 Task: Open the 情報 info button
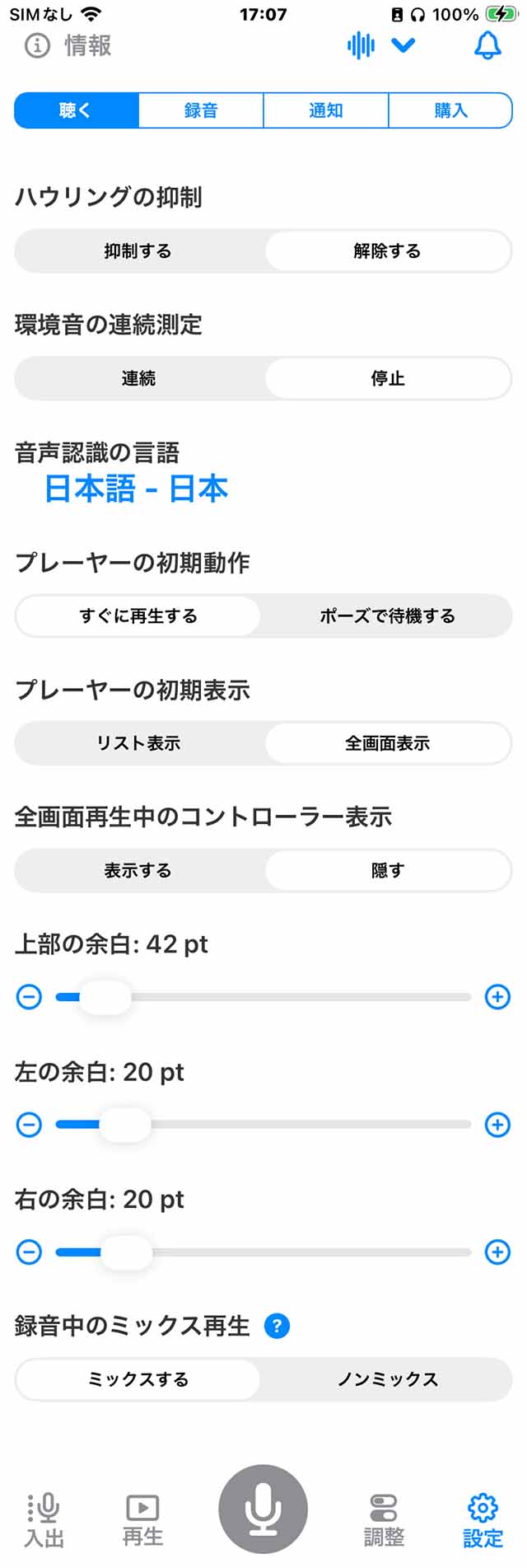69,45
